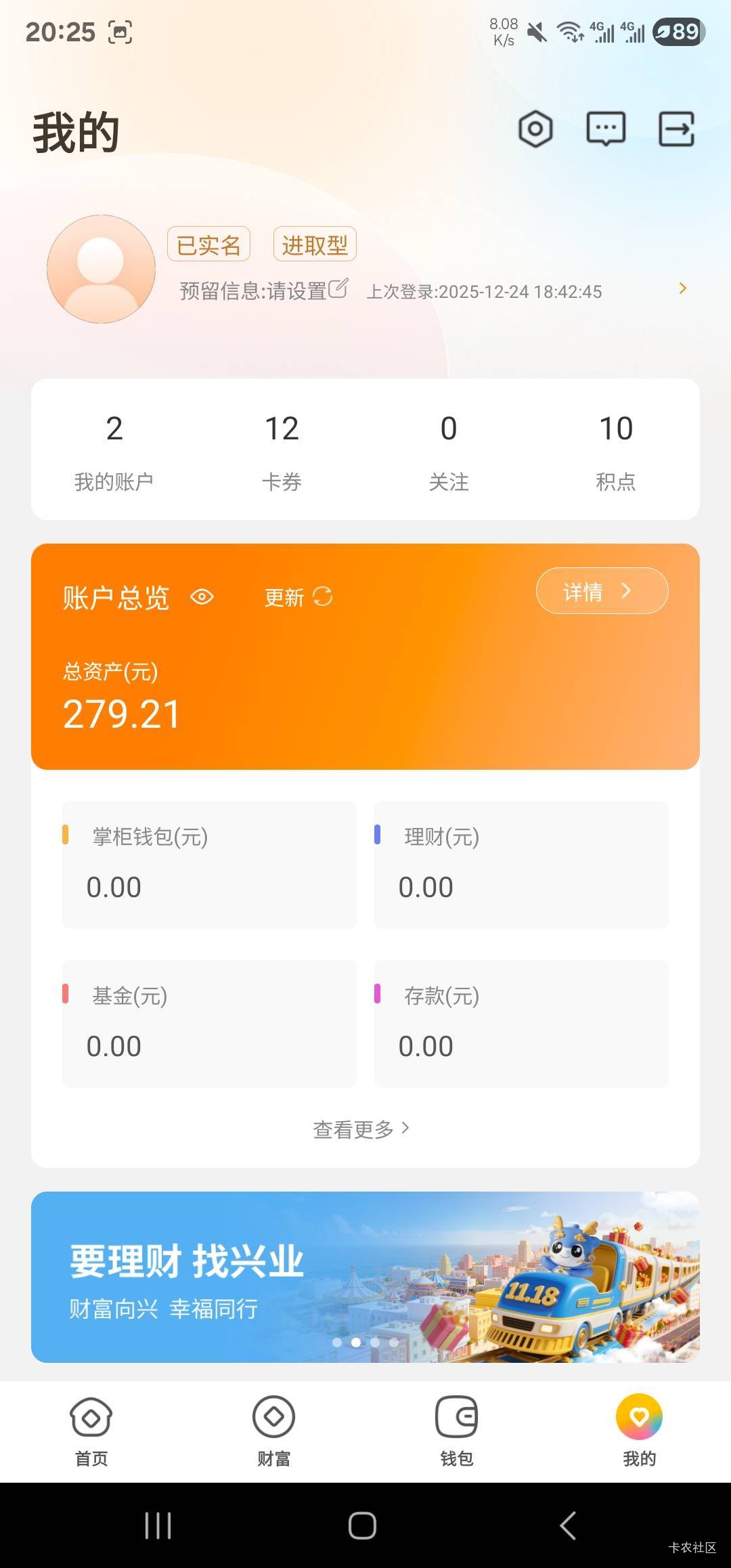The image size is (731, 1568).
Task: Open the 理财 asset card
Action: [521, 865]
